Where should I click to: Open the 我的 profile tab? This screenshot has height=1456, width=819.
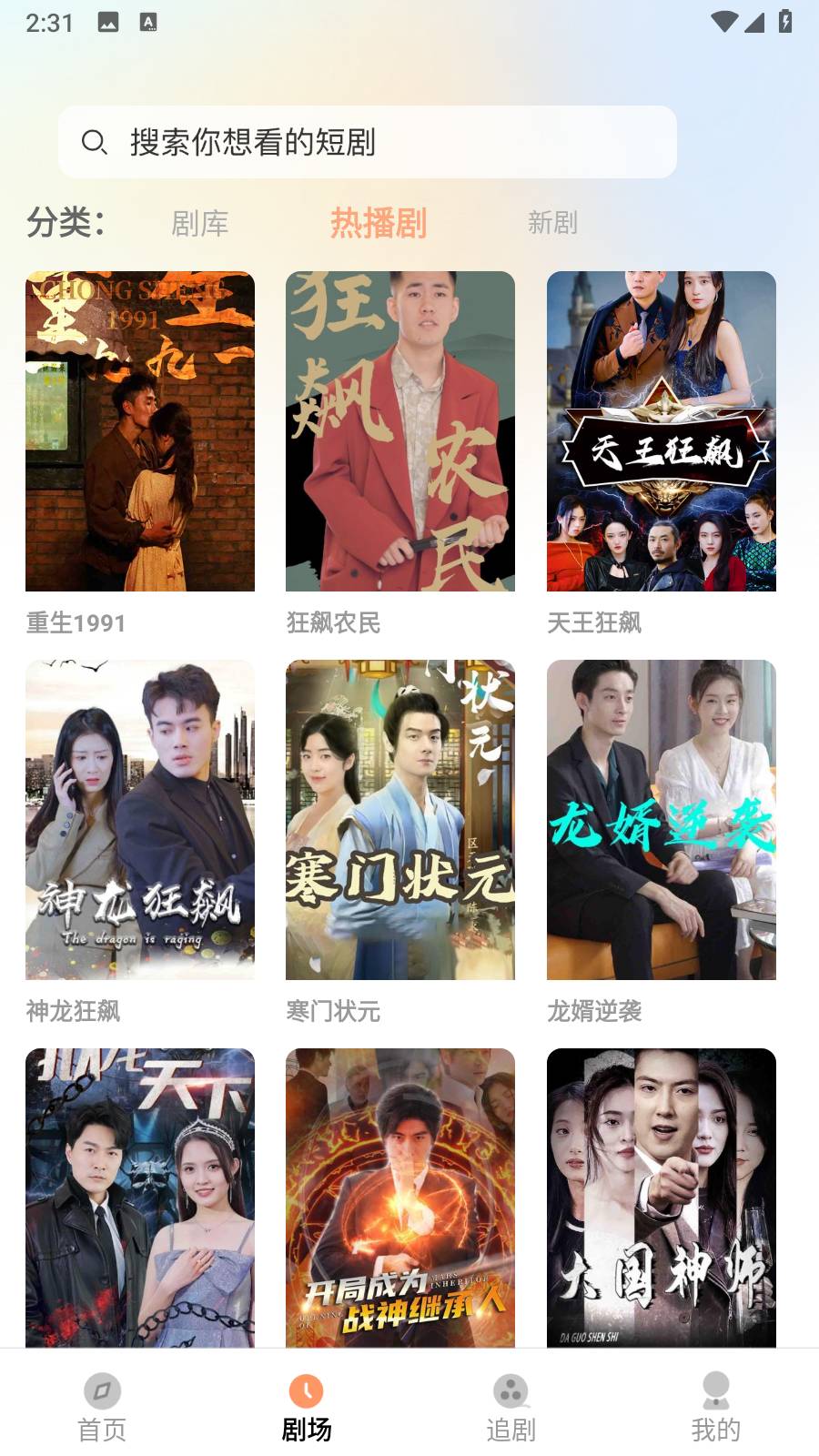coord(715,1408)
